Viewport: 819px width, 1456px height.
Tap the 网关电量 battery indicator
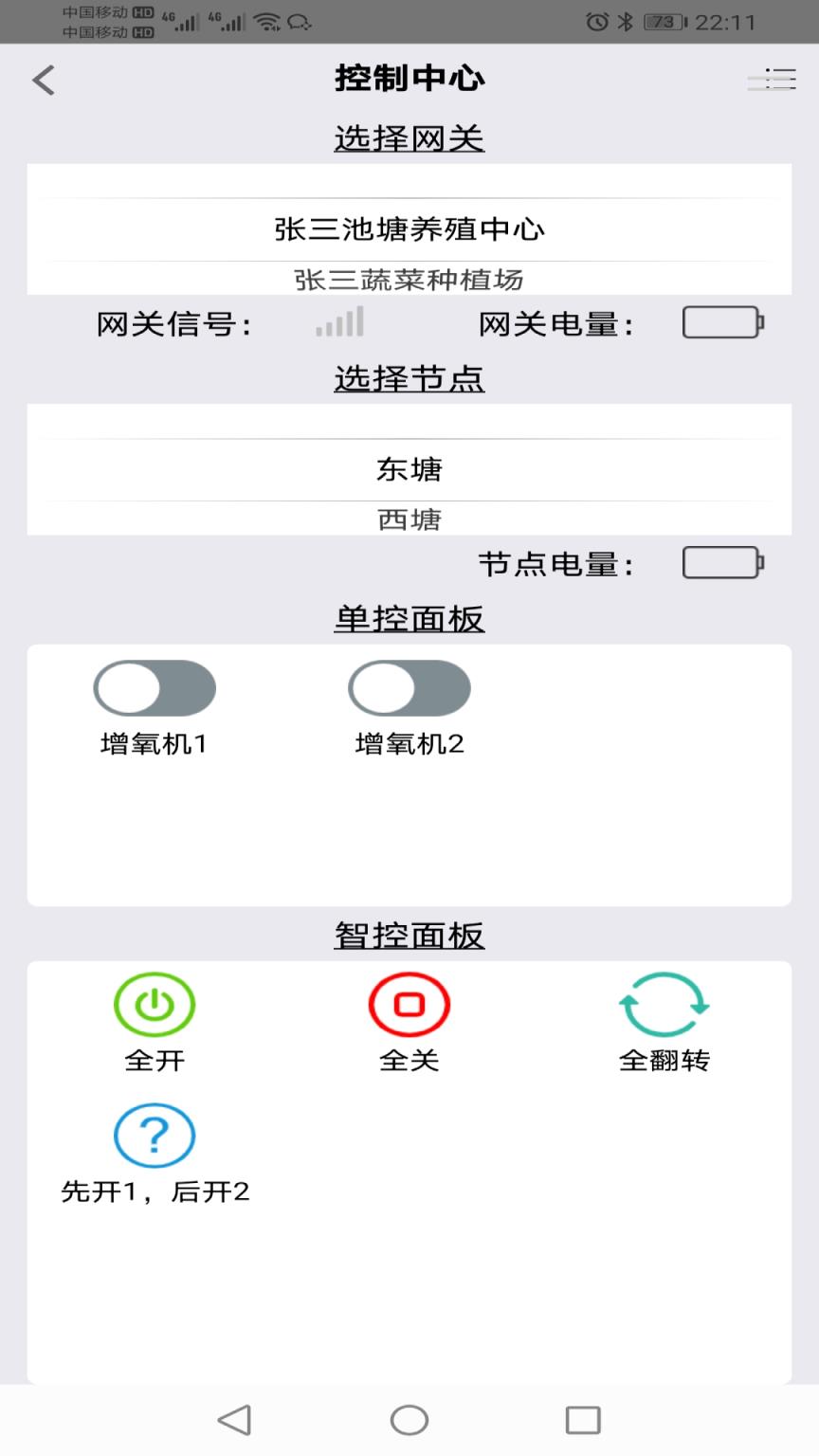tap(722, 322)
